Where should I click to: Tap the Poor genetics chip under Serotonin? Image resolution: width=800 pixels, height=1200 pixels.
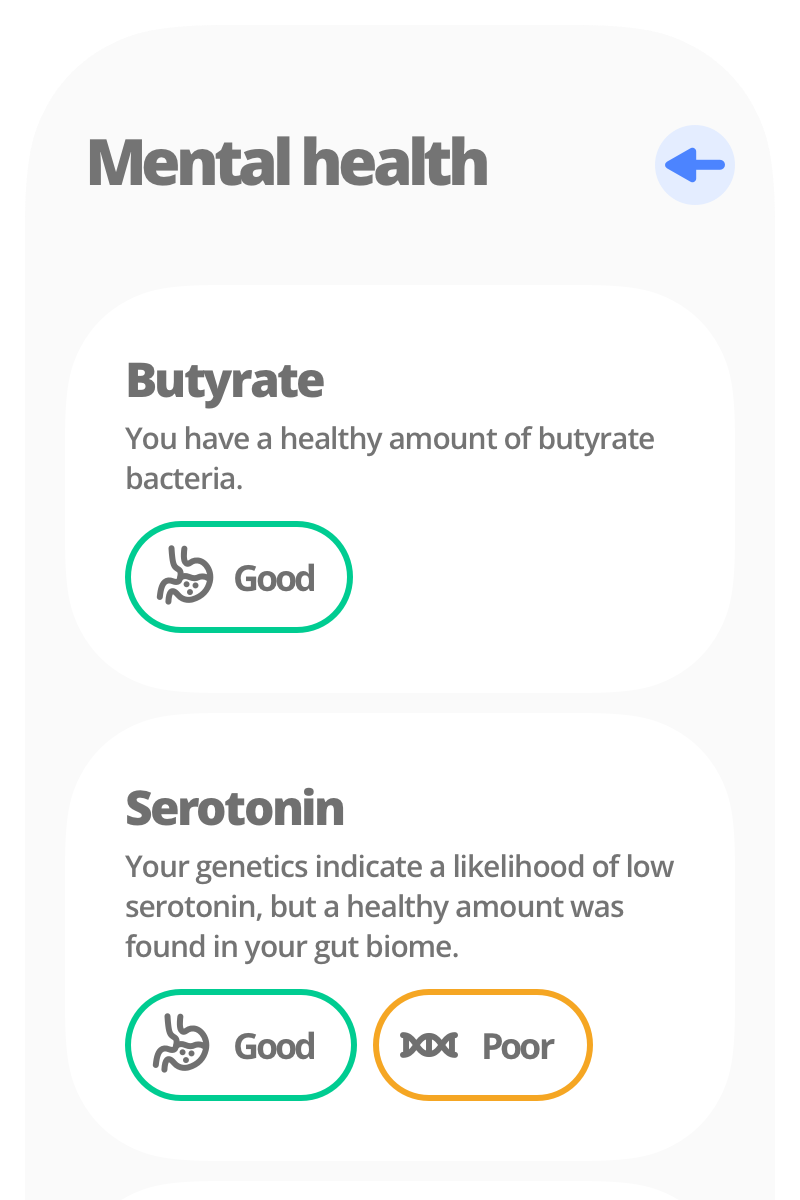coord(482,1045)
